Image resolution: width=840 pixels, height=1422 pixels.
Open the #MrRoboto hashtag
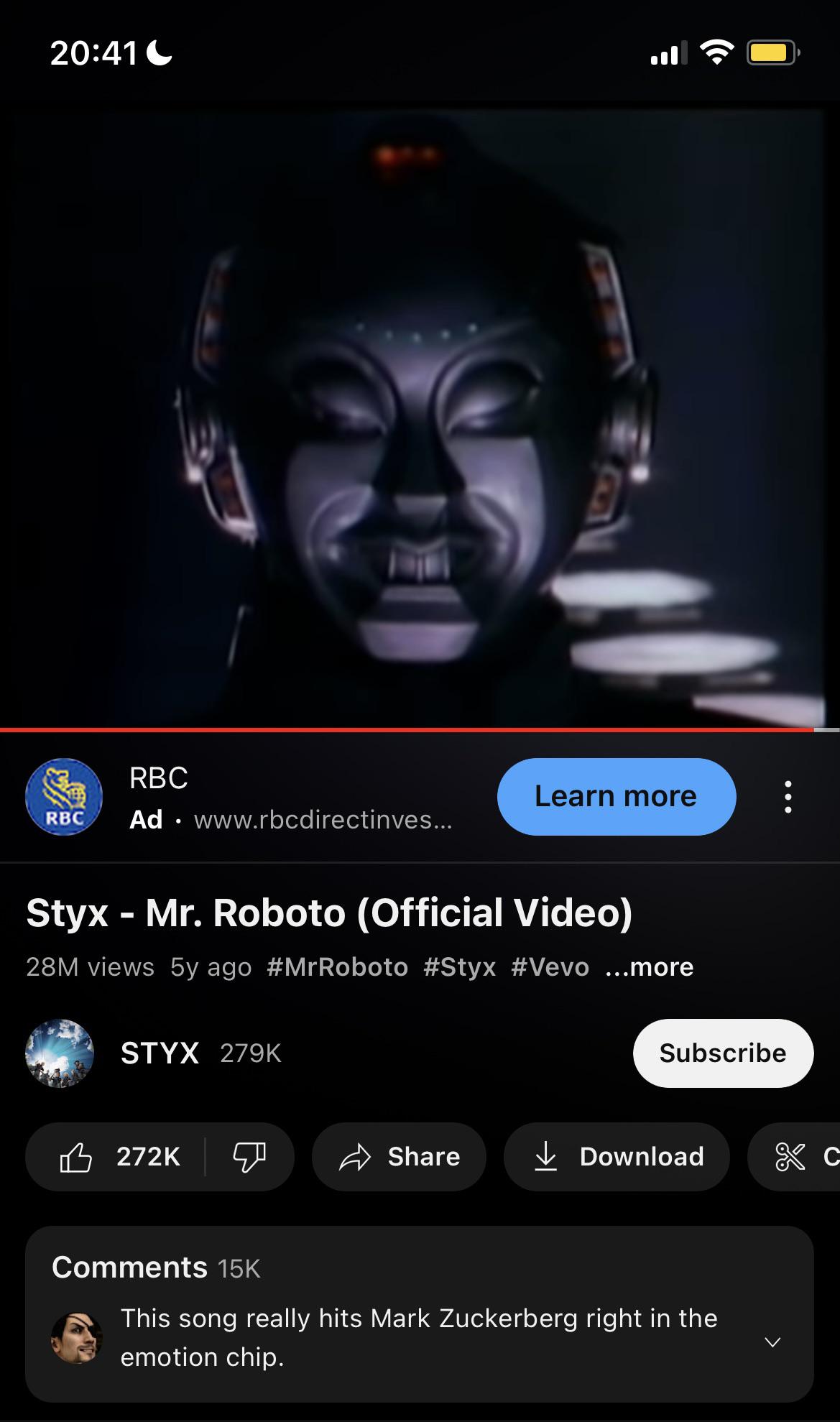[337, 967]
